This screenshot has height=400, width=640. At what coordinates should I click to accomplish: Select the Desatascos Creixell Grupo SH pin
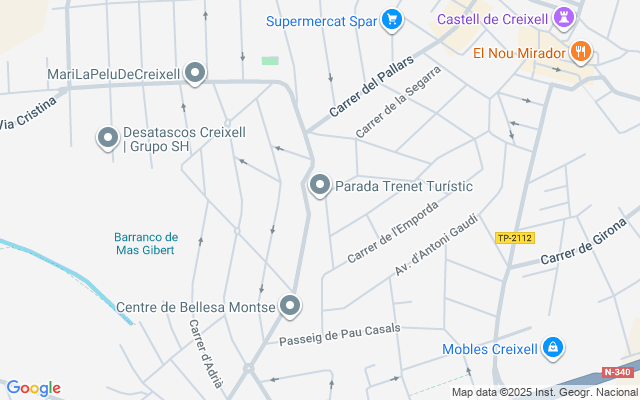coord(108,139)
